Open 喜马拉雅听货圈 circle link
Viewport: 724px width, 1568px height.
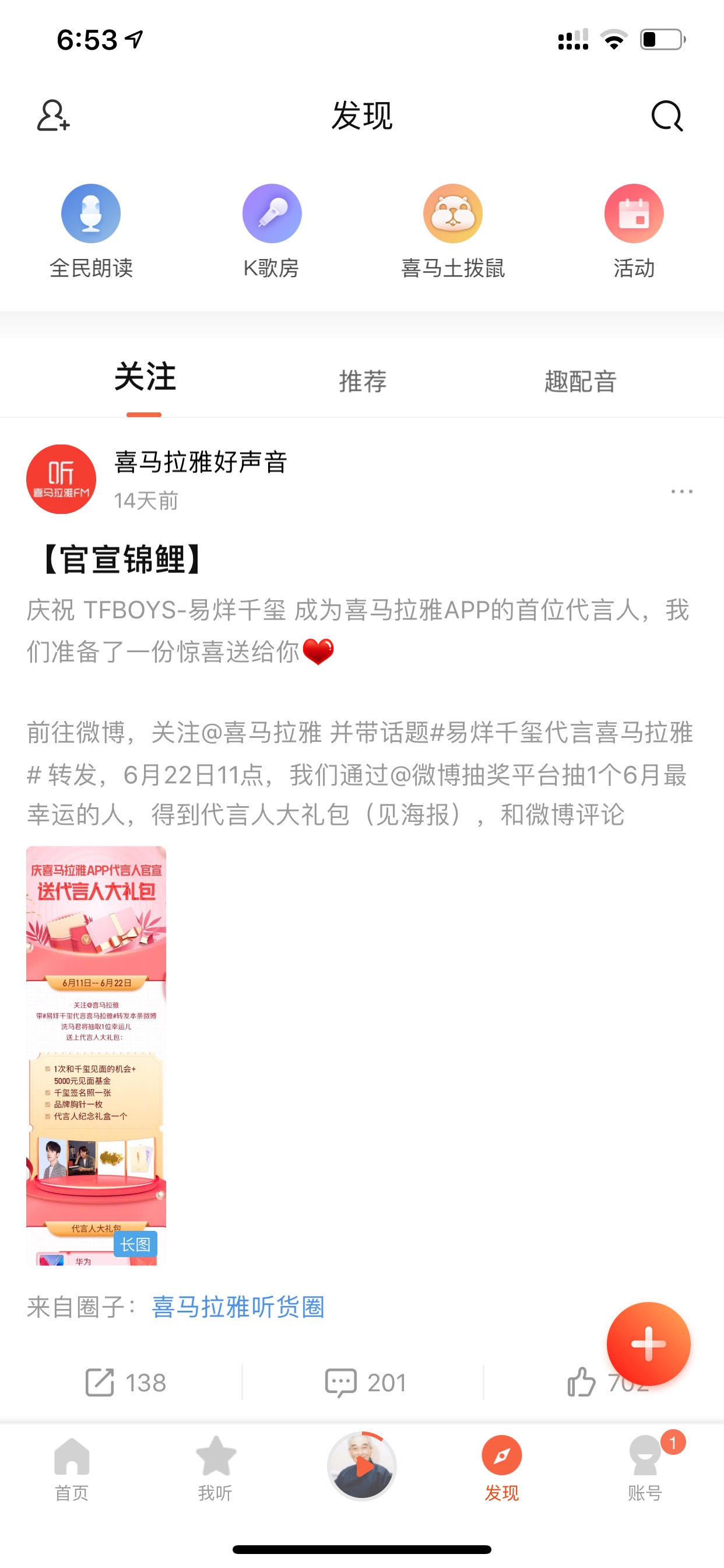(x=238, y=1307)
